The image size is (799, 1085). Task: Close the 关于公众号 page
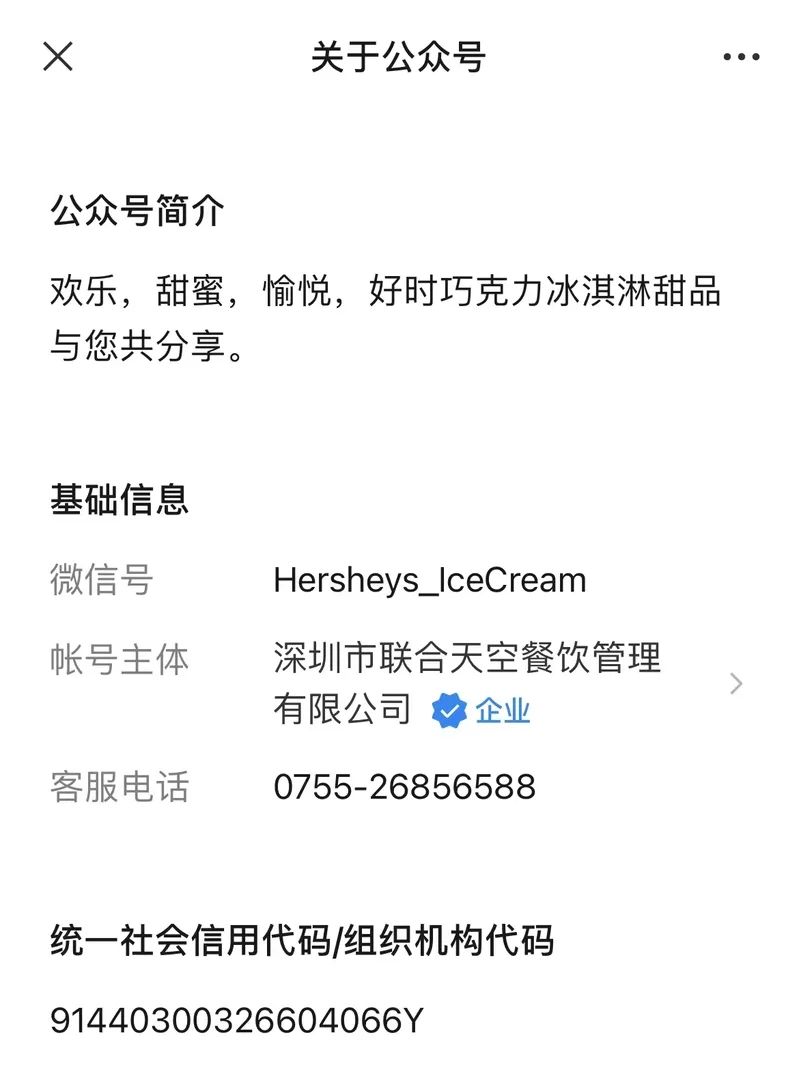point(58,57)
